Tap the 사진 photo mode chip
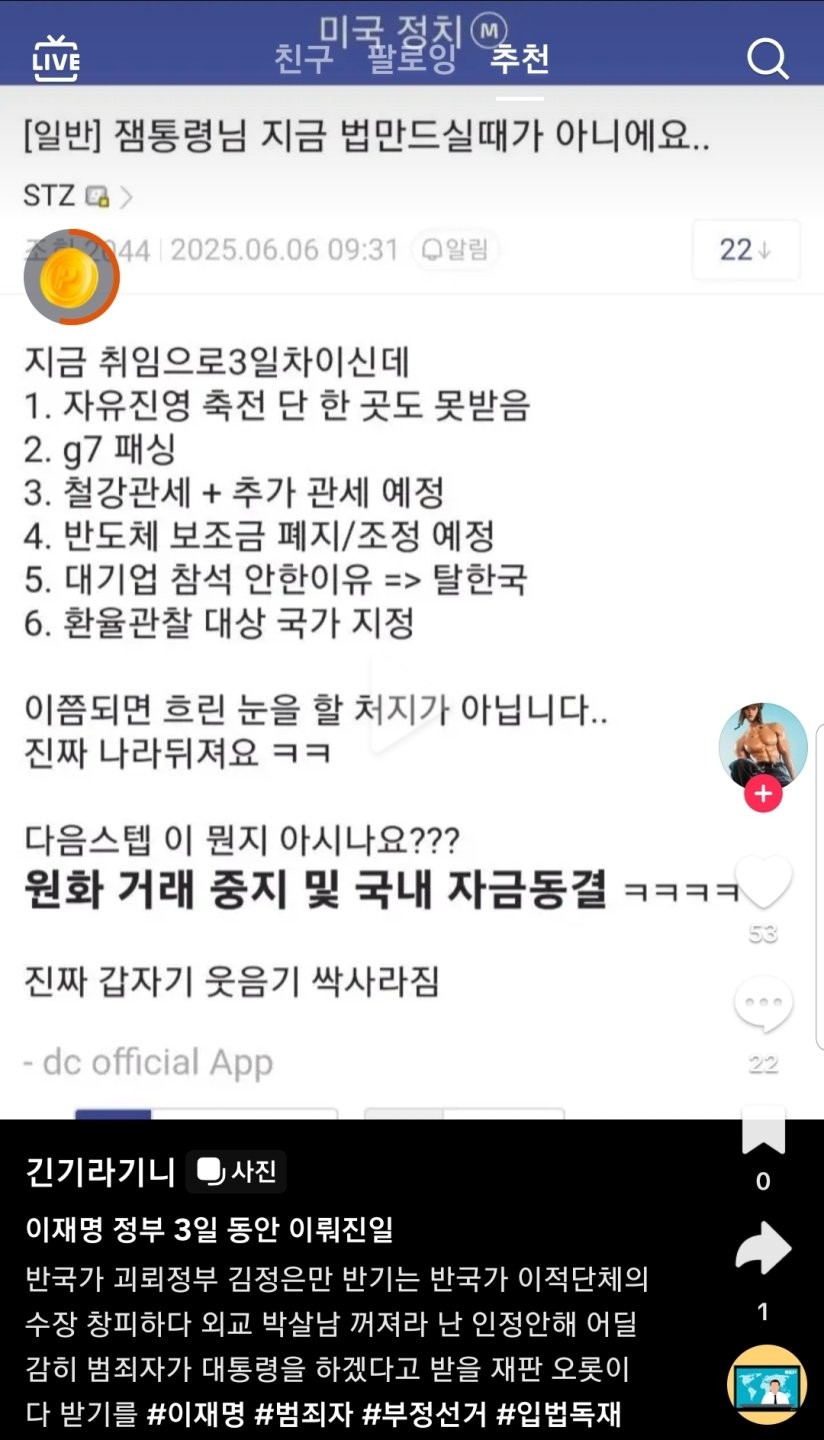Image resolution: width=824 pixels, height=1440 pixels. point(237,1171)
